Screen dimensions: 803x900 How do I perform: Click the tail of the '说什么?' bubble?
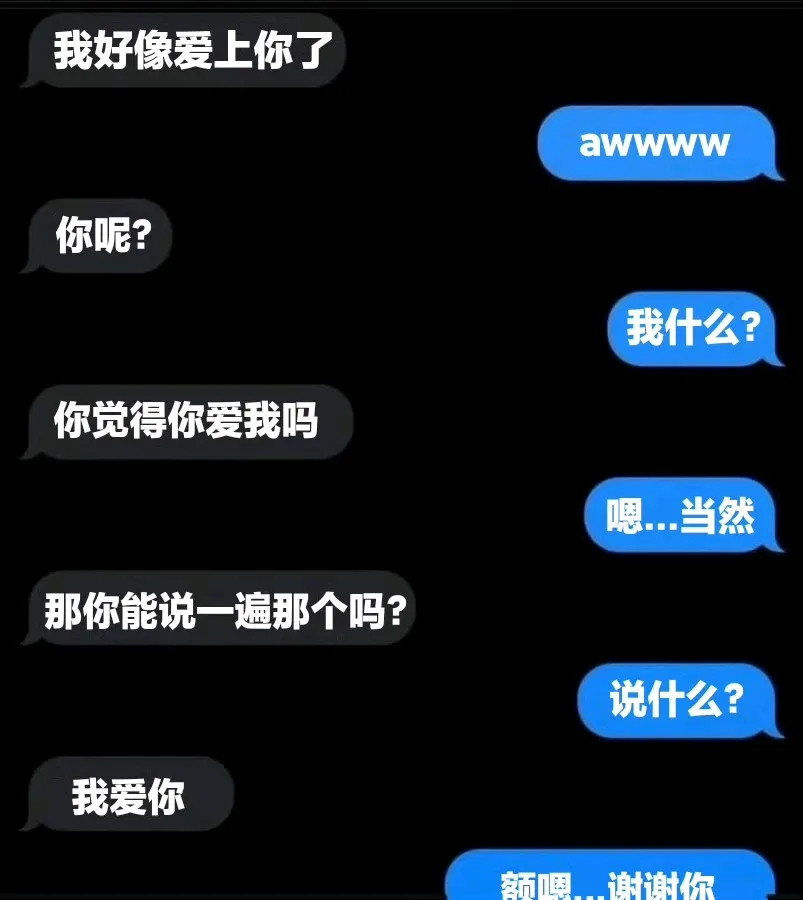772,734
